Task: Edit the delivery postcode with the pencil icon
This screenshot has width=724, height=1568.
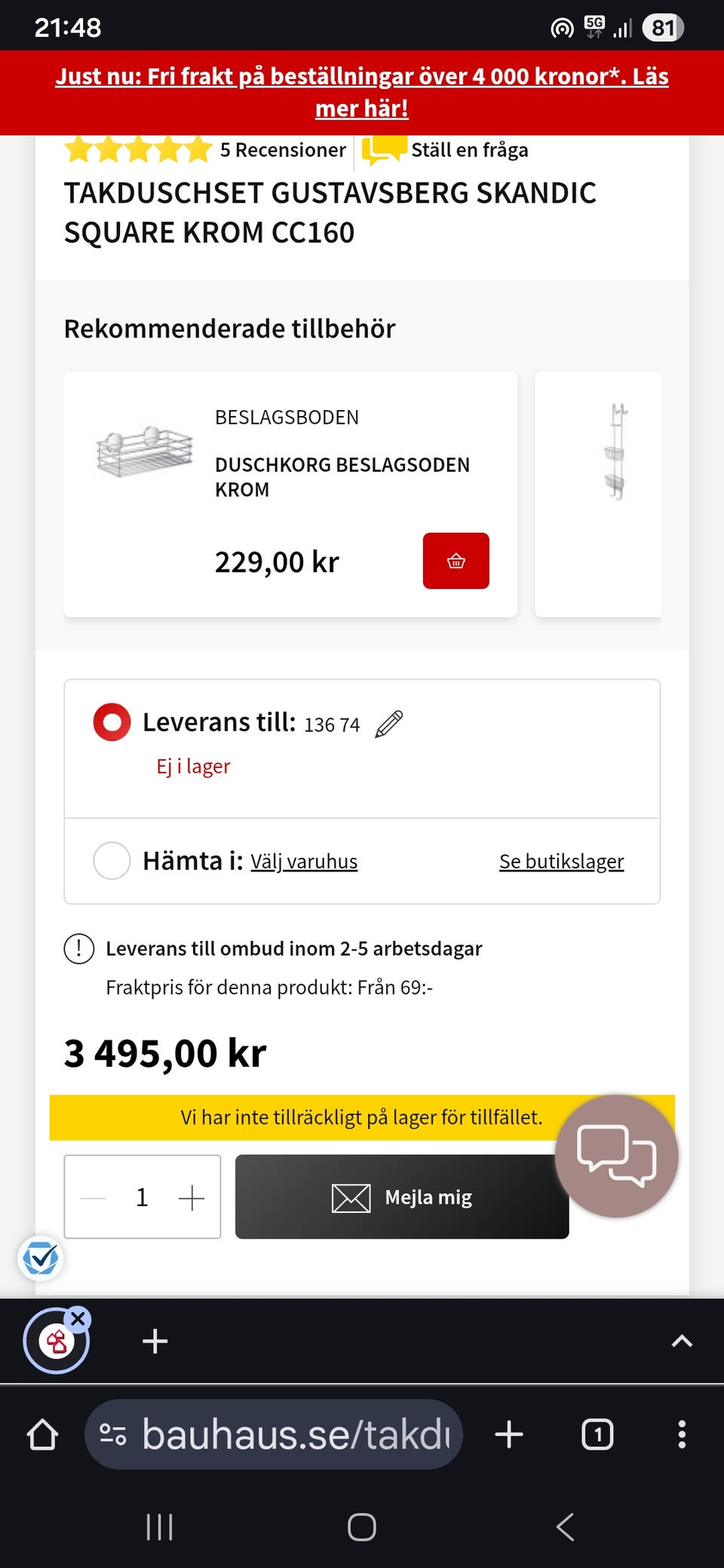Action: [x=387, y=722]
